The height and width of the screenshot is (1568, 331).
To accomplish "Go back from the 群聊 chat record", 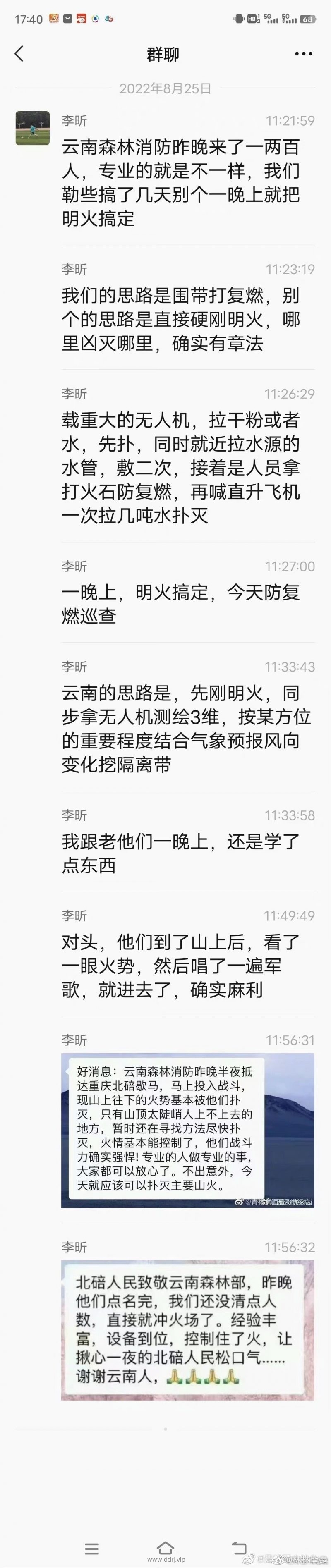I will (x=19, y=54).
